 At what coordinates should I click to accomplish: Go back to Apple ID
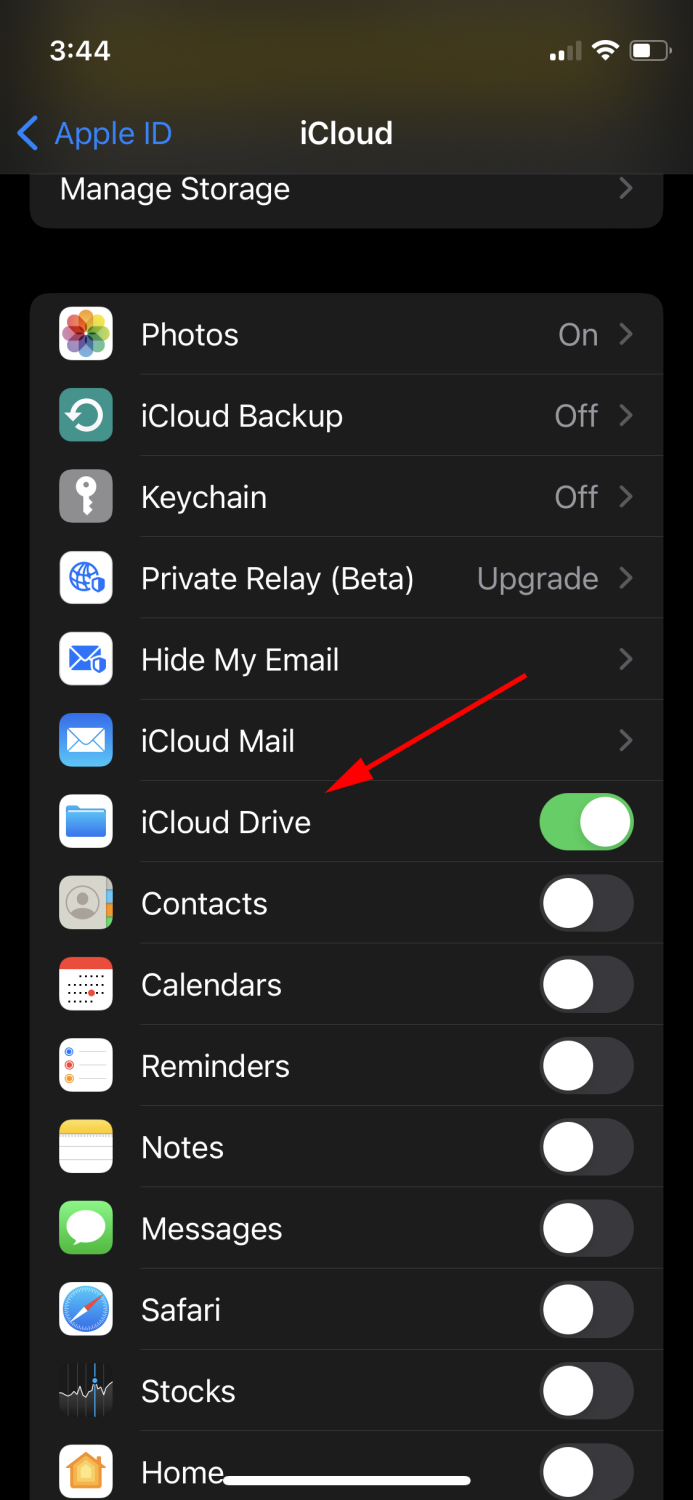click(95, 133)
